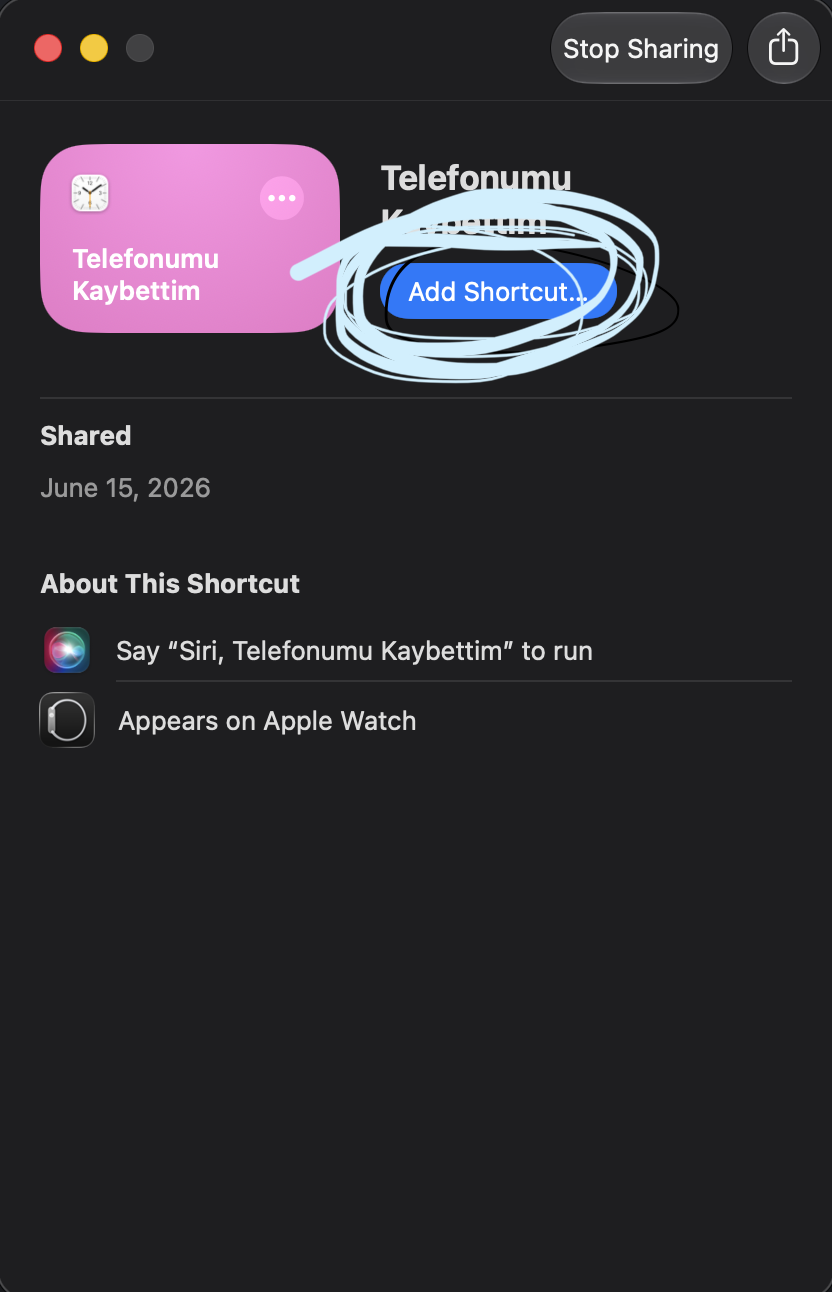This screenshot has height=1292, width=832.
Task: Minimize the window with the yellow button
Action: 94,48
